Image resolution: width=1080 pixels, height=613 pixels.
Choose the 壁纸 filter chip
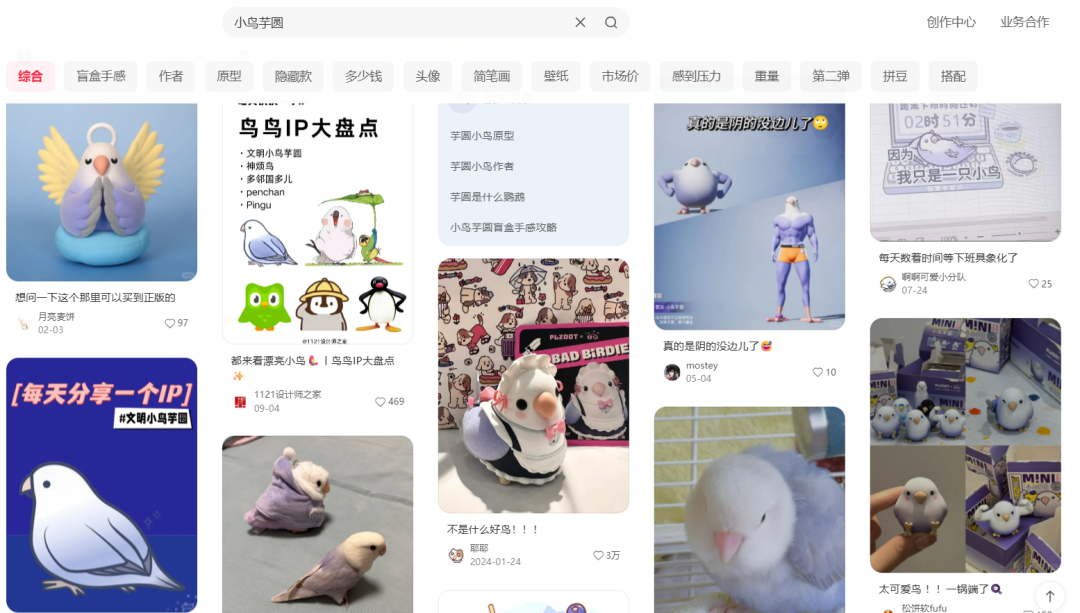[x=556, y=76]
